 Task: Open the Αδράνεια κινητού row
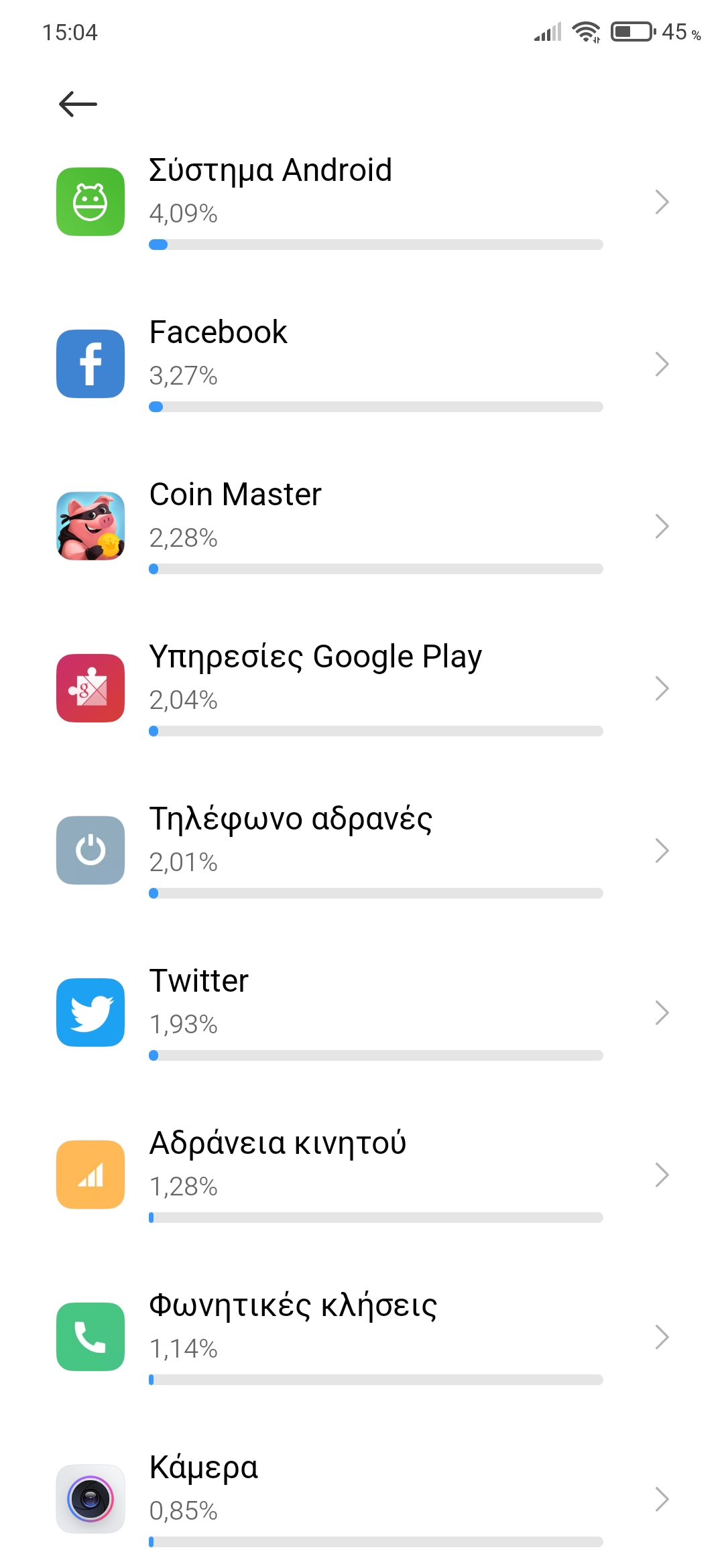[362, 1175]
